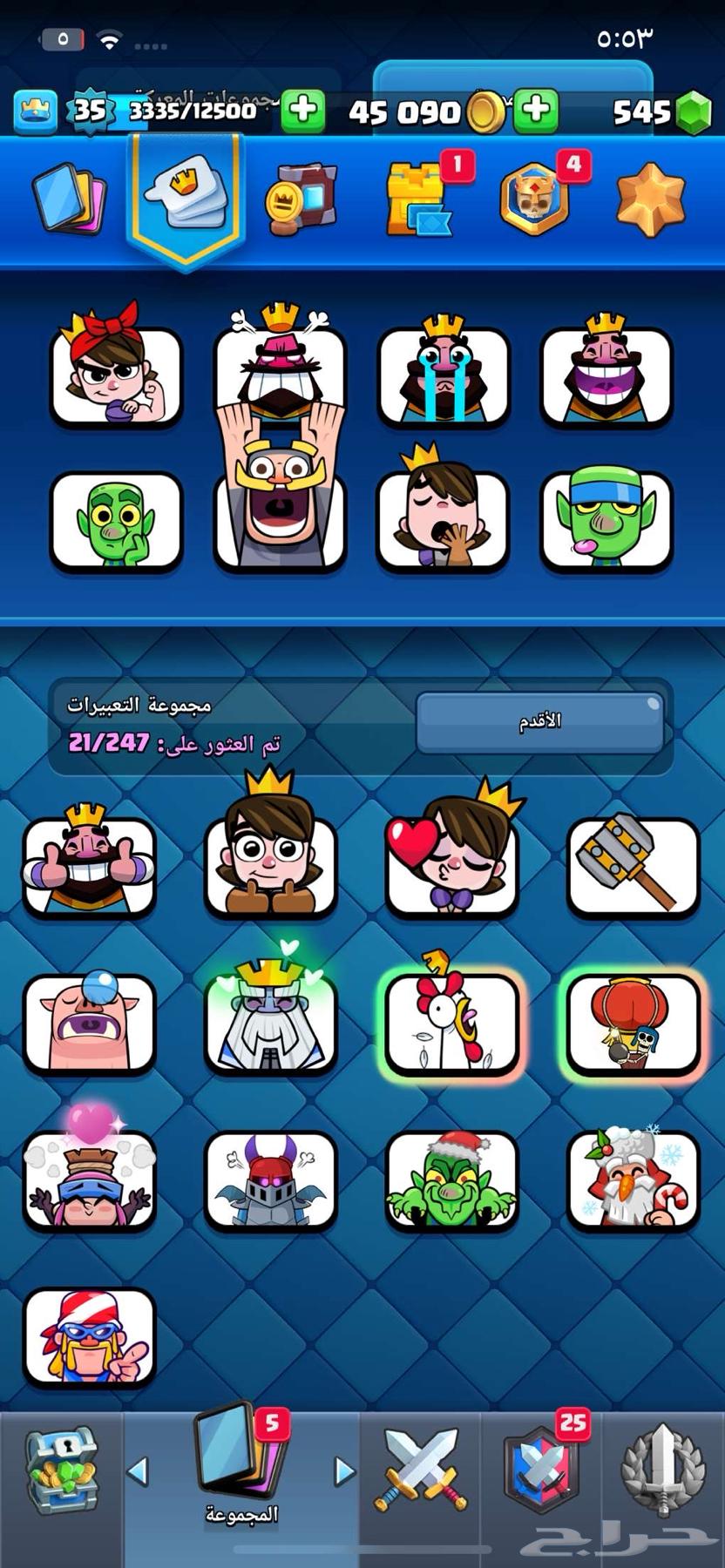
Task: Select the Santa hat goblin emote
Action: click(x=451, y=1179)
